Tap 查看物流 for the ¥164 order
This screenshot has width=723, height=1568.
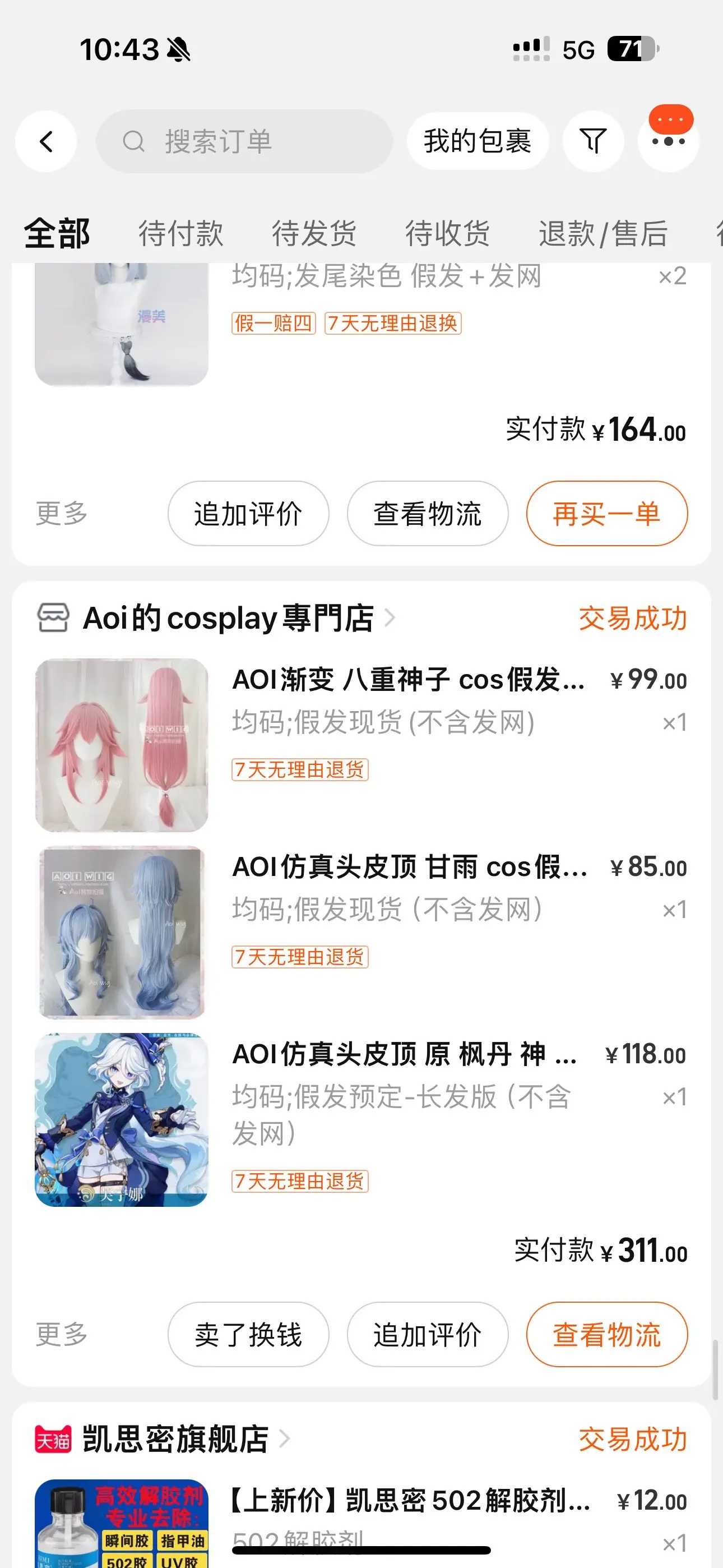427,514
